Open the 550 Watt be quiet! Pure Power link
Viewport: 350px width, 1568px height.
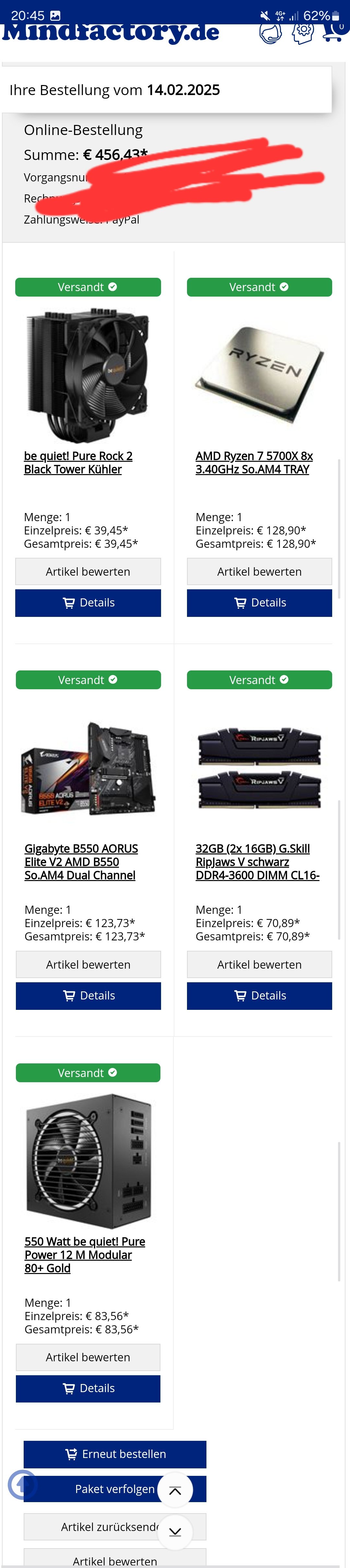(85, 1254)
